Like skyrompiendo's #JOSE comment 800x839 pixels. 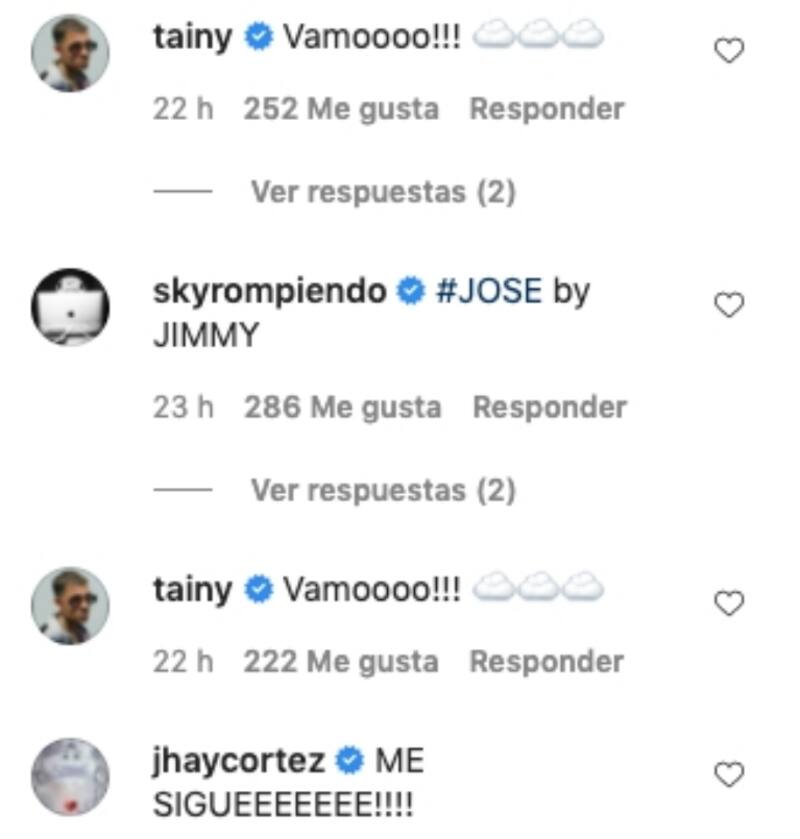point(730,305)
